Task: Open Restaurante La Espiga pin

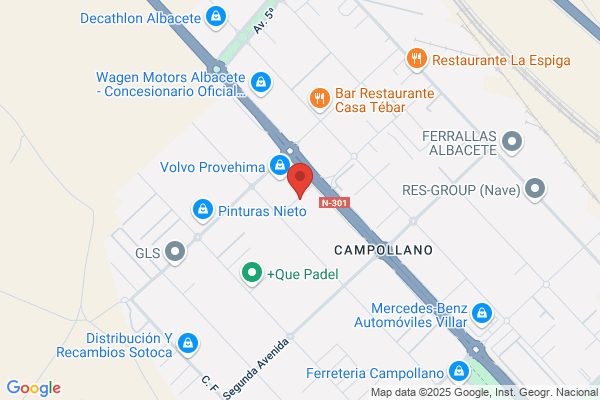Action: [417, 60]
